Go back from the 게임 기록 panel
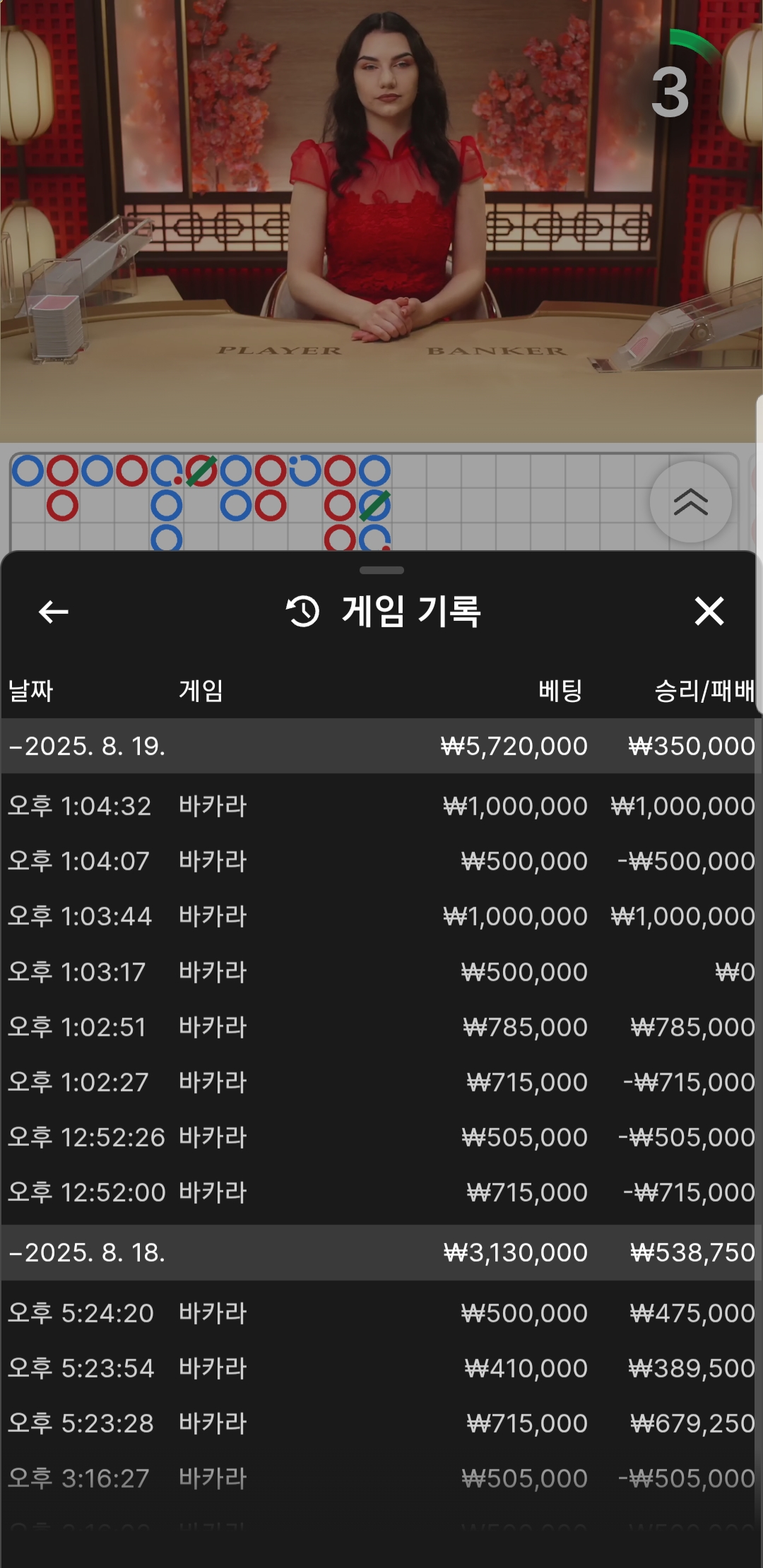This screenshot has height=1568, width=763. [x=54, y=612]
